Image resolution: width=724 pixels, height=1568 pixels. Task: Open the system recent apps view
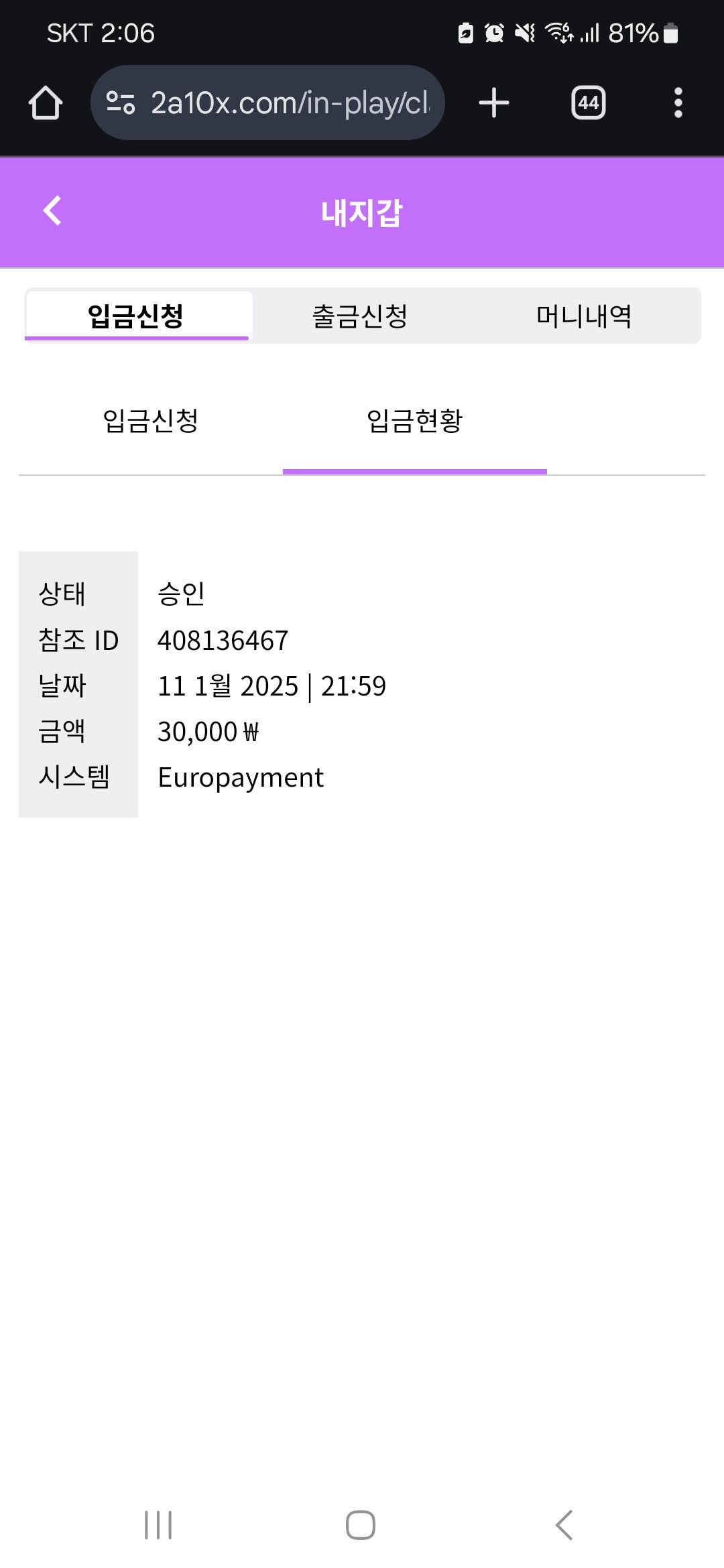tap(158, 1525)
